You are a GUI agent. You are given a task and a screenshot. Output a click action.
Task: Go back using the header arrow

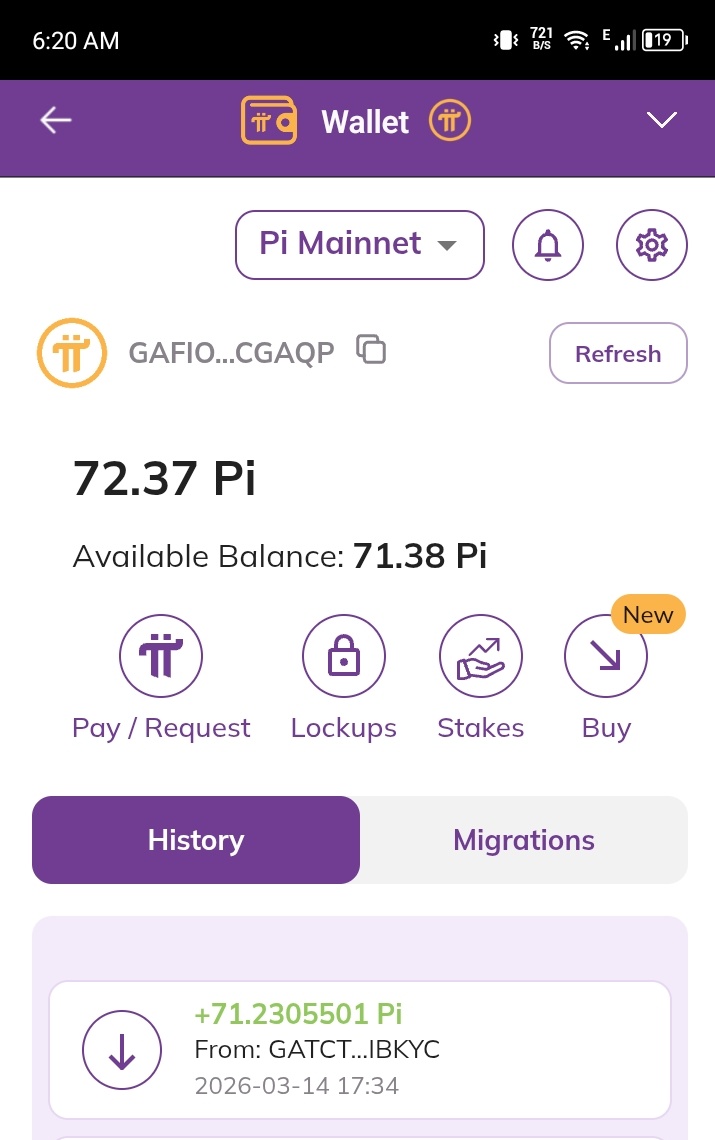point(56,121)
